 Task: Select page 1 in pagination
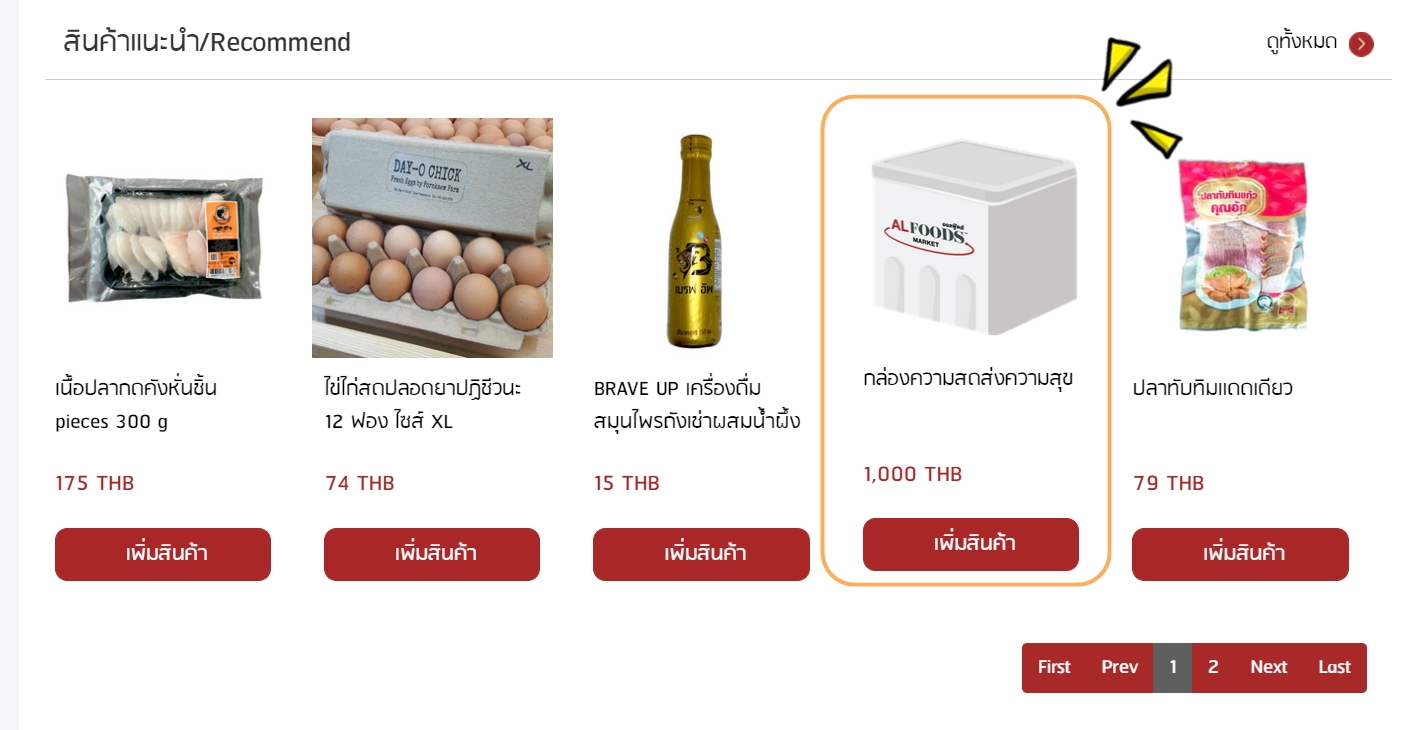[x=1173, y=667]
